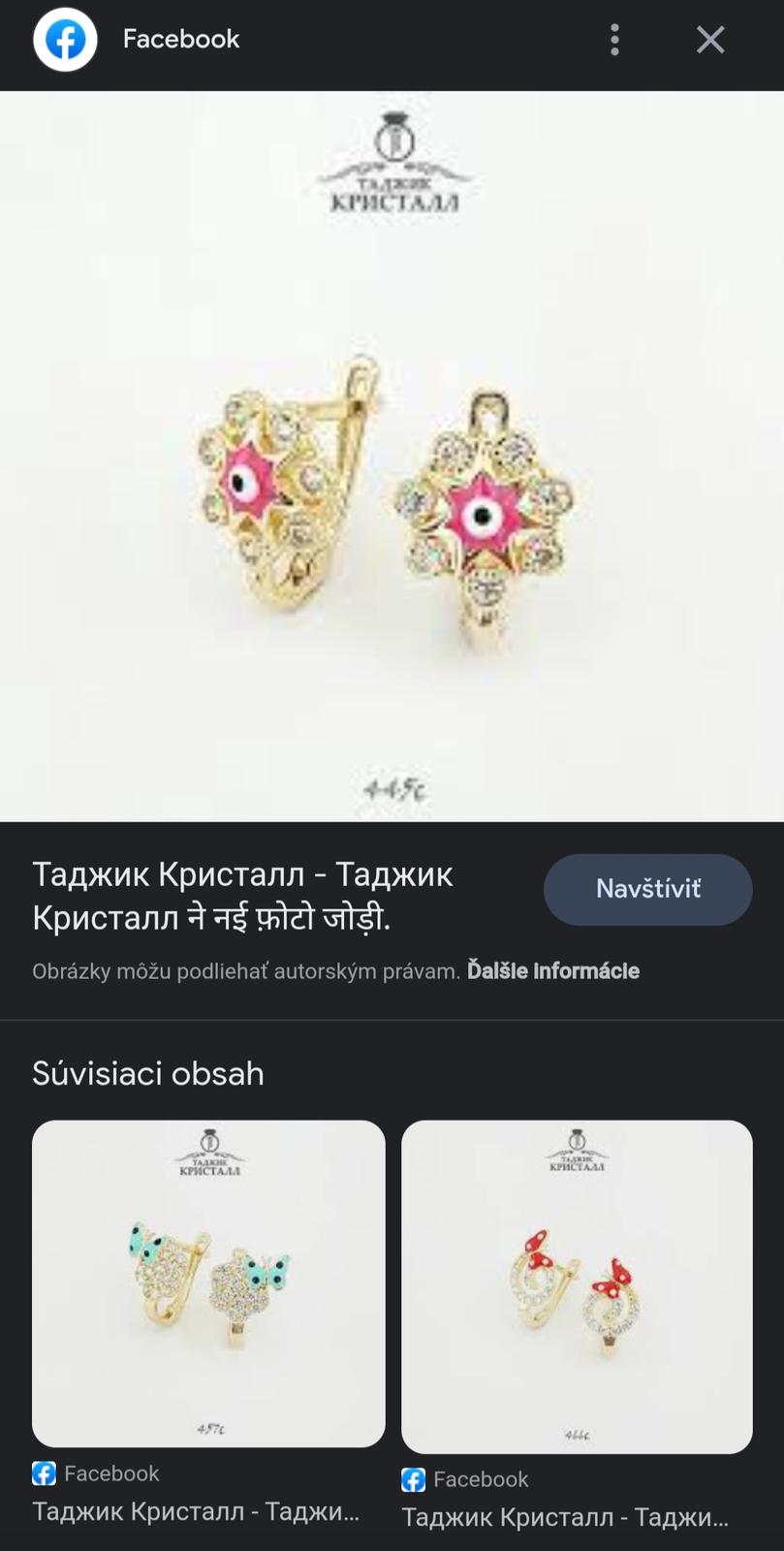Open related result with red bow earrings
Image resolution: width=784 pixels, height=1551 pixels.
[x=577, y=1286]
